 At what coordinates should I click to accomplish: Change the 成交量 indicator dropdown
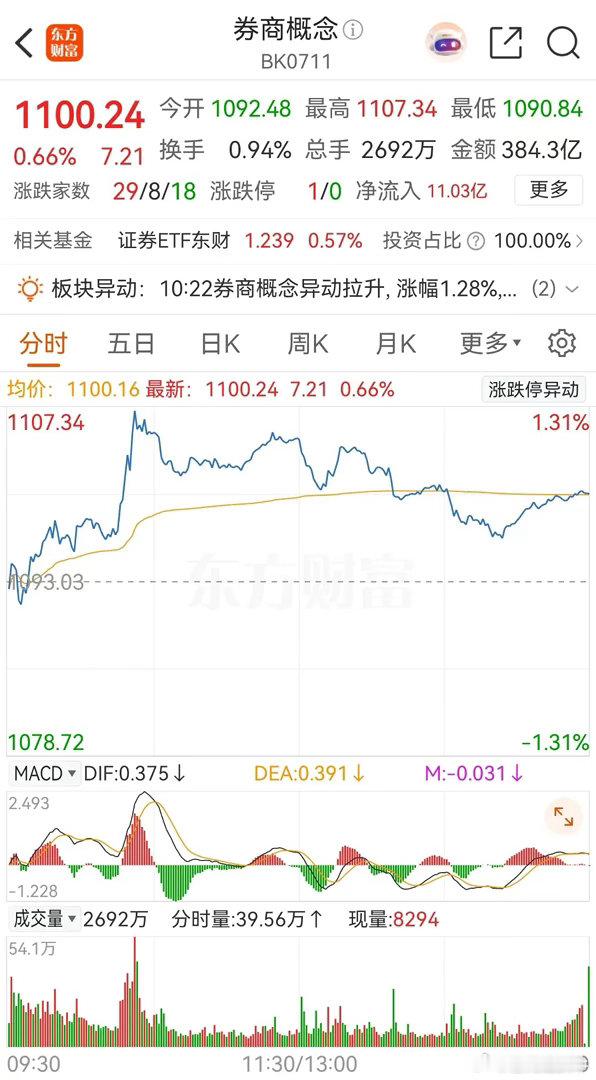45,918
